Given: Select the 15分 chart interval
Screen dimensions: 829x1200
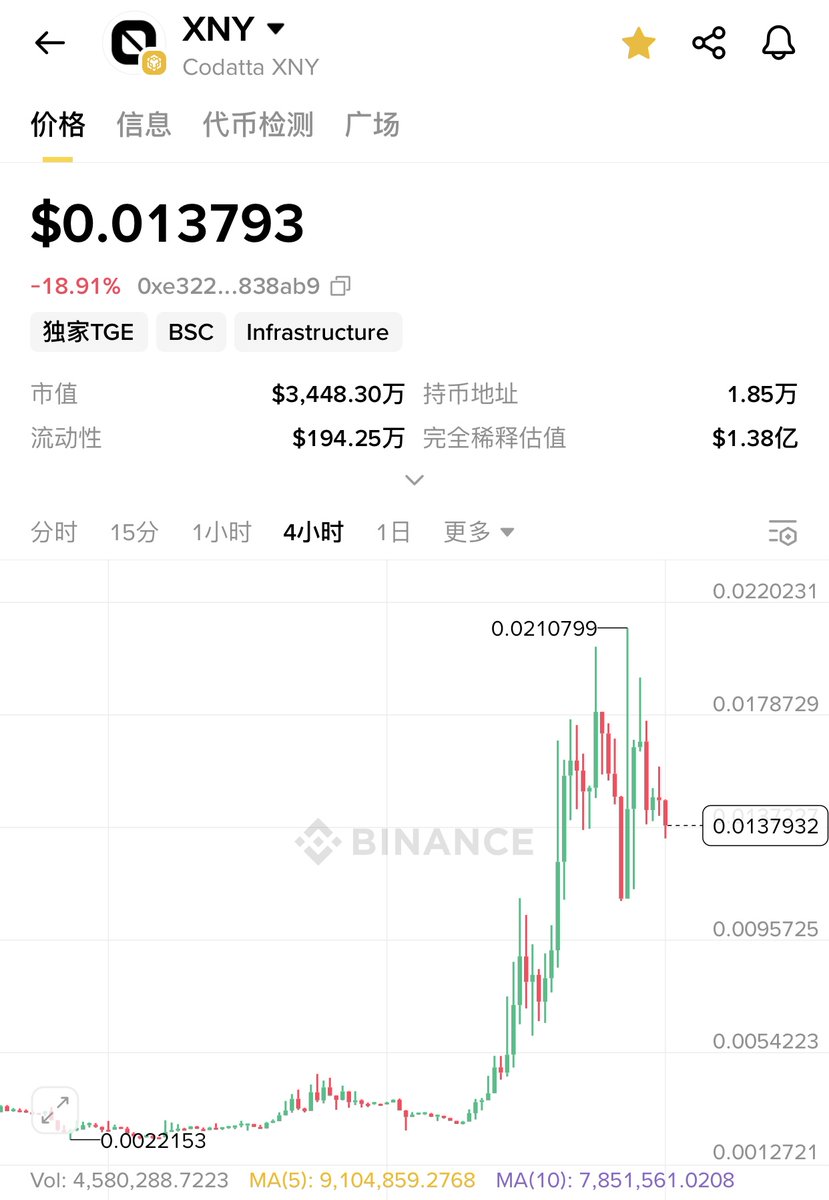Looking at the screenshot, I should tap(134, 532).
